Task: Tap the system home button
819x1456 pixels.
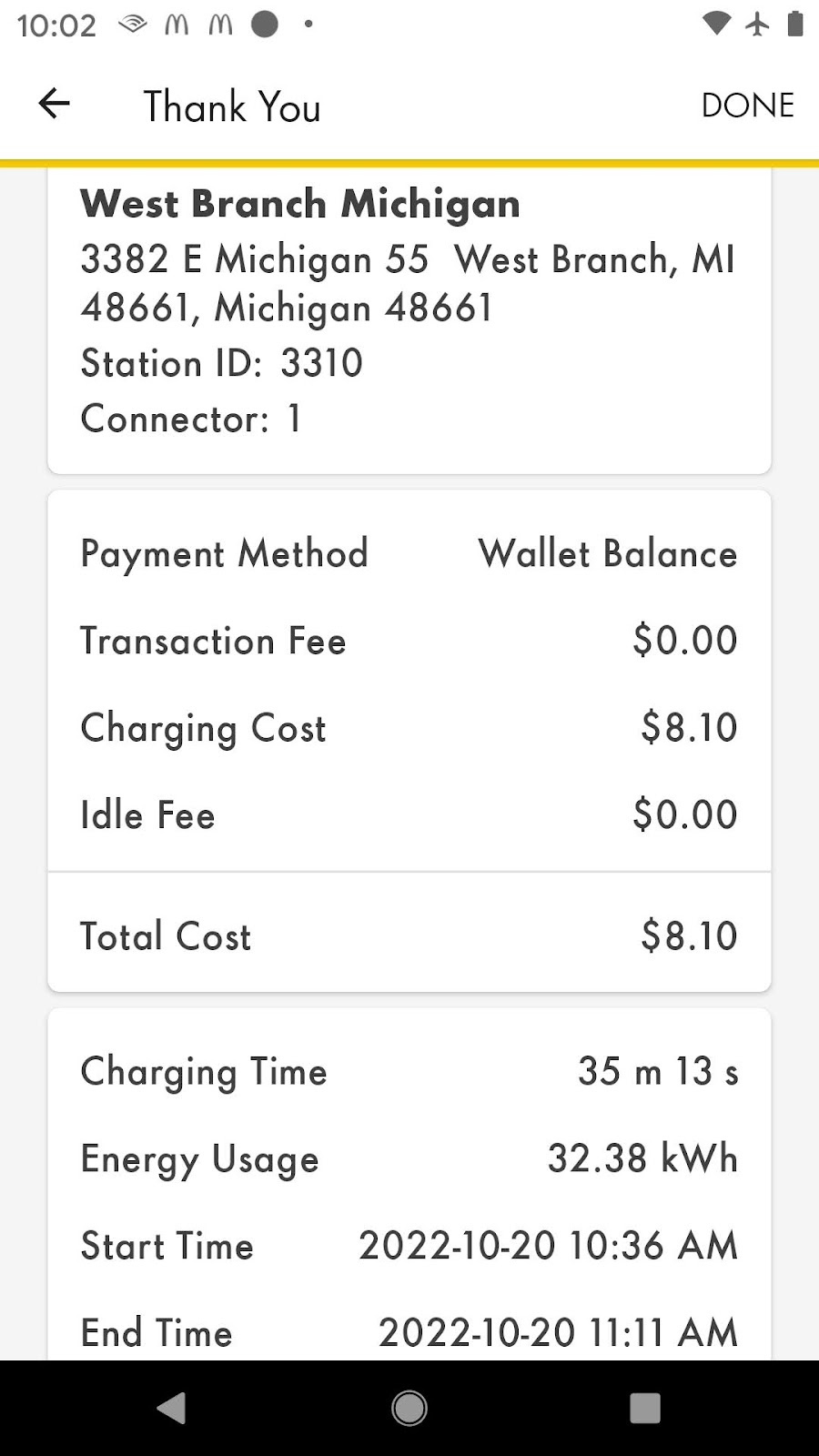Action: tap(409, 1408)
